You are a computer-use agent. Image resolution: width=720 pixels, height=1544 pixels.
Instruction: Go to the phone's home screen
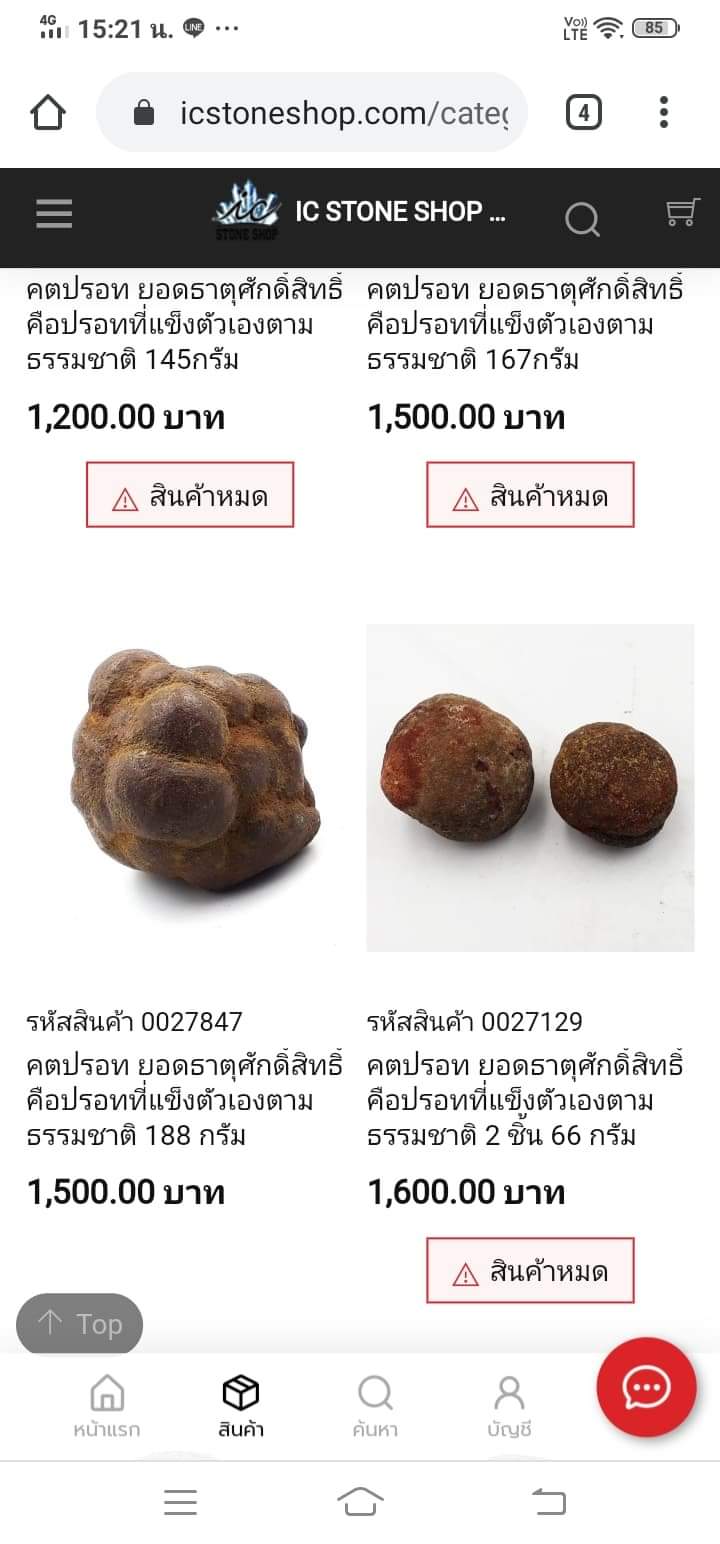click(x=361, y=1502)
